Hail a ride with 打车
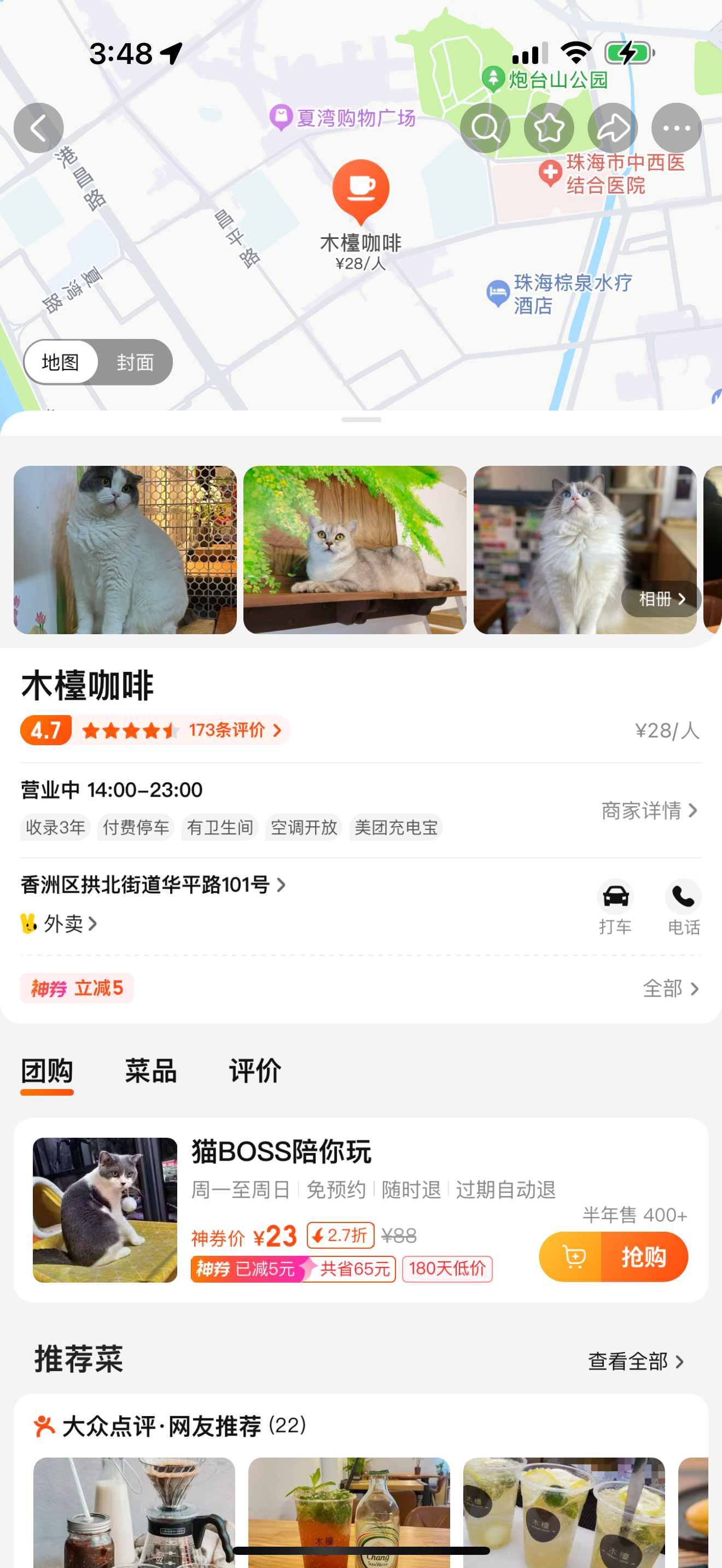 coord(615,906)
